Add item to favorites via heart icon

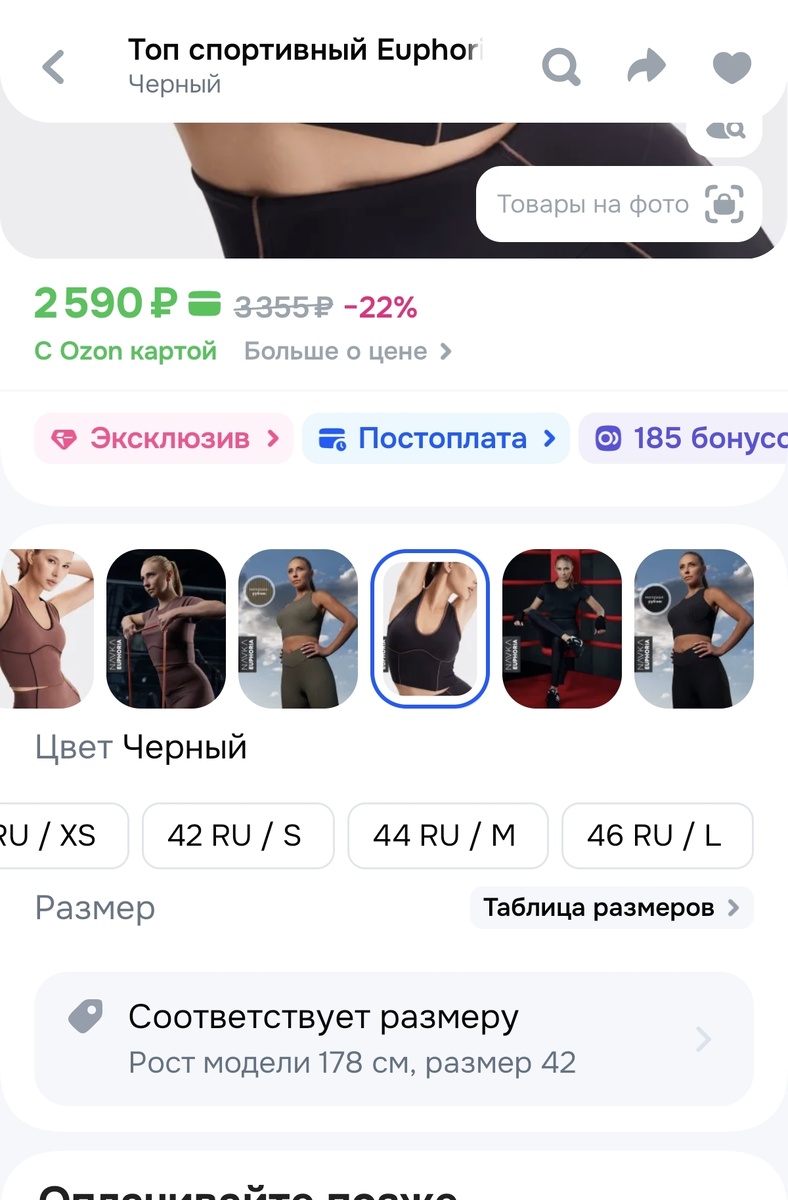pyautogui.click(x=731, y=66)
